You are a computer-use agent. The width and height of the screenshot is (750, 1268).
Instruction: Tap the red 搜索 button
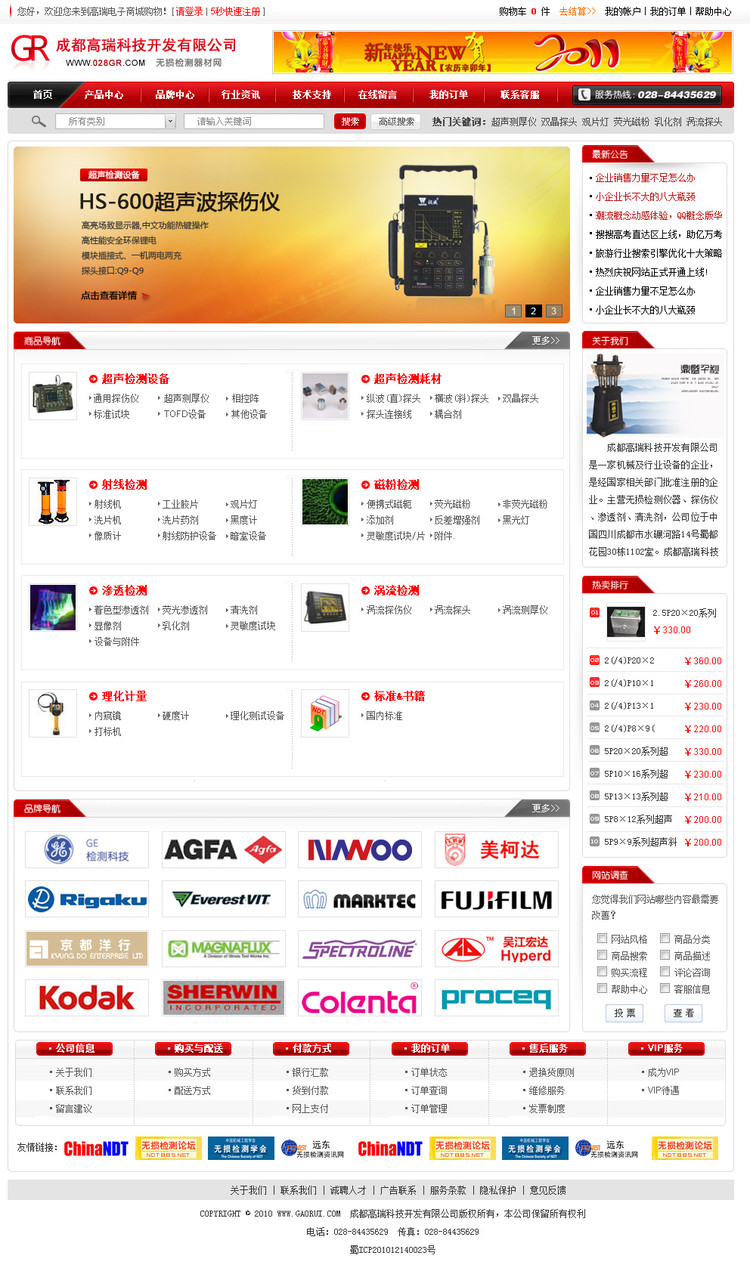click(349, 121)
